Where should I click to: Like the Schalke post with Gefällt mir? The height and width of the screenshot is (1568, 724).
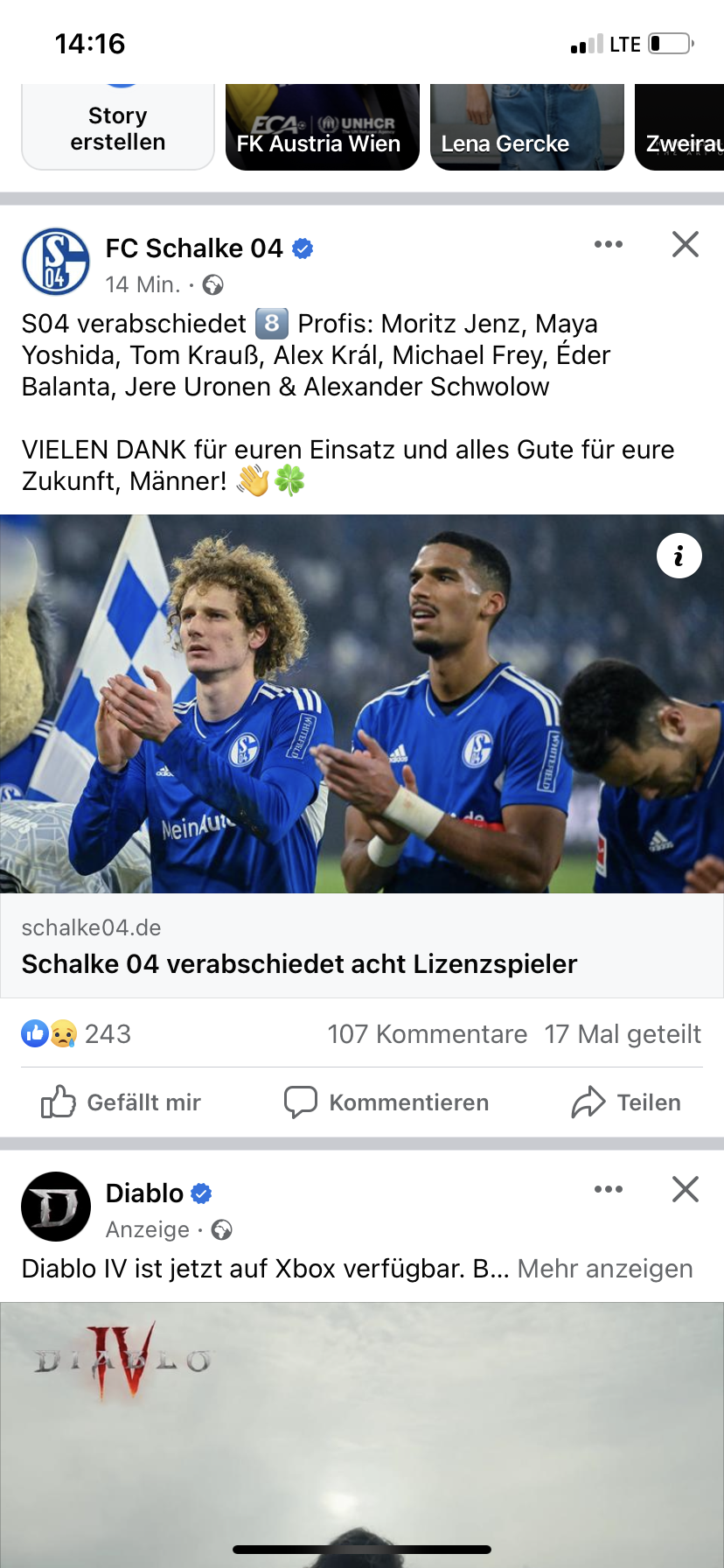pos(122,1102)
